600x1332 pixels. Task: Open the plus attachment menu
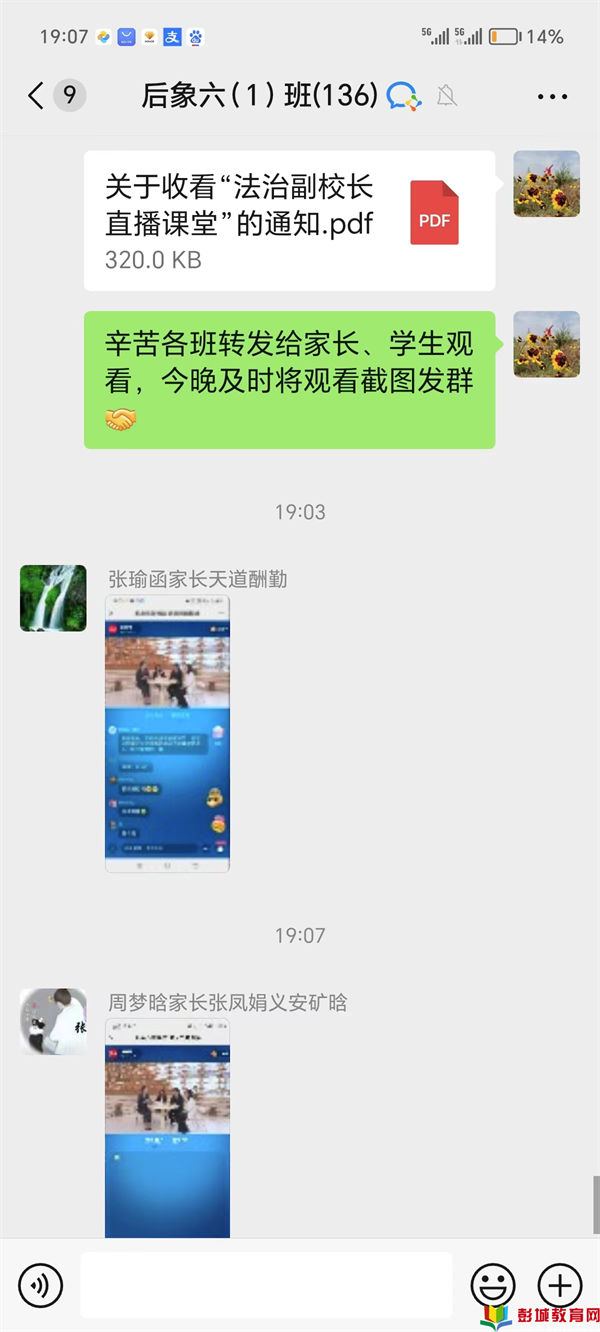tap(559, 1284)
